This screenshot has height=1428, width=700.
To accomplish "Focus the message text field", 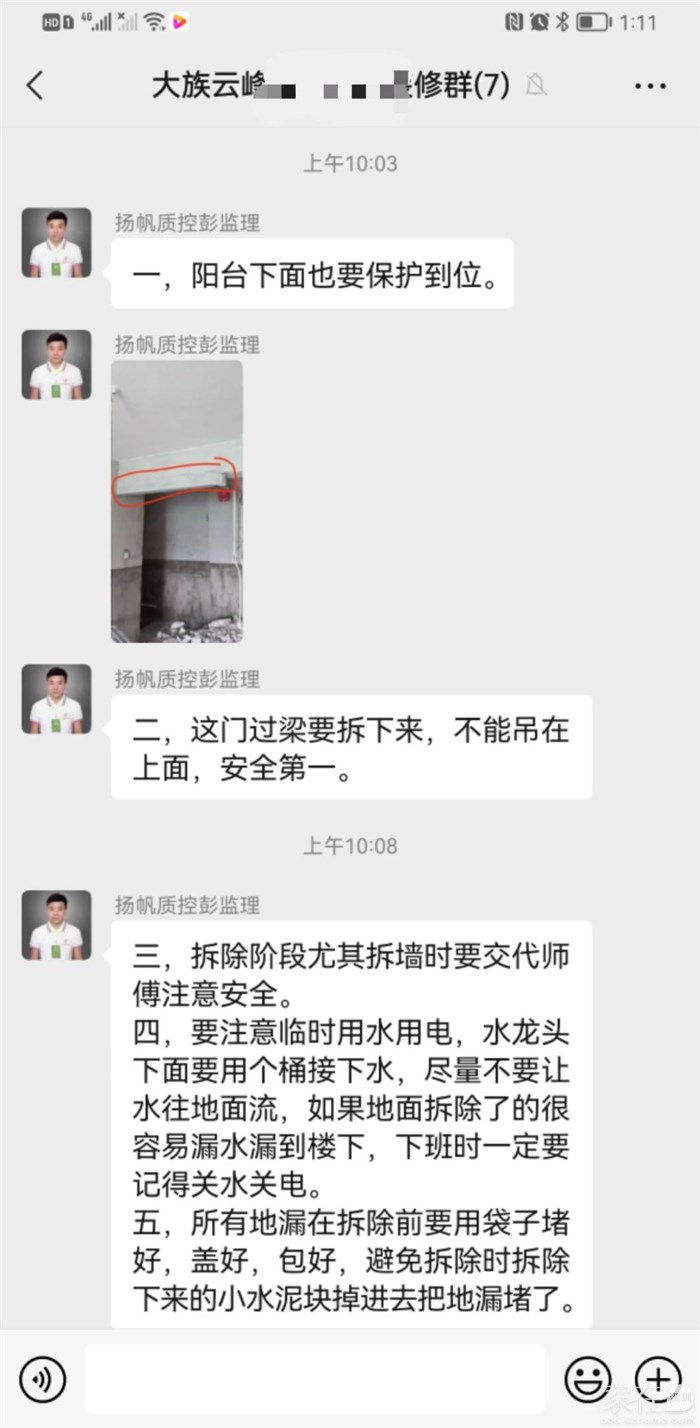I will [315, 1380].
